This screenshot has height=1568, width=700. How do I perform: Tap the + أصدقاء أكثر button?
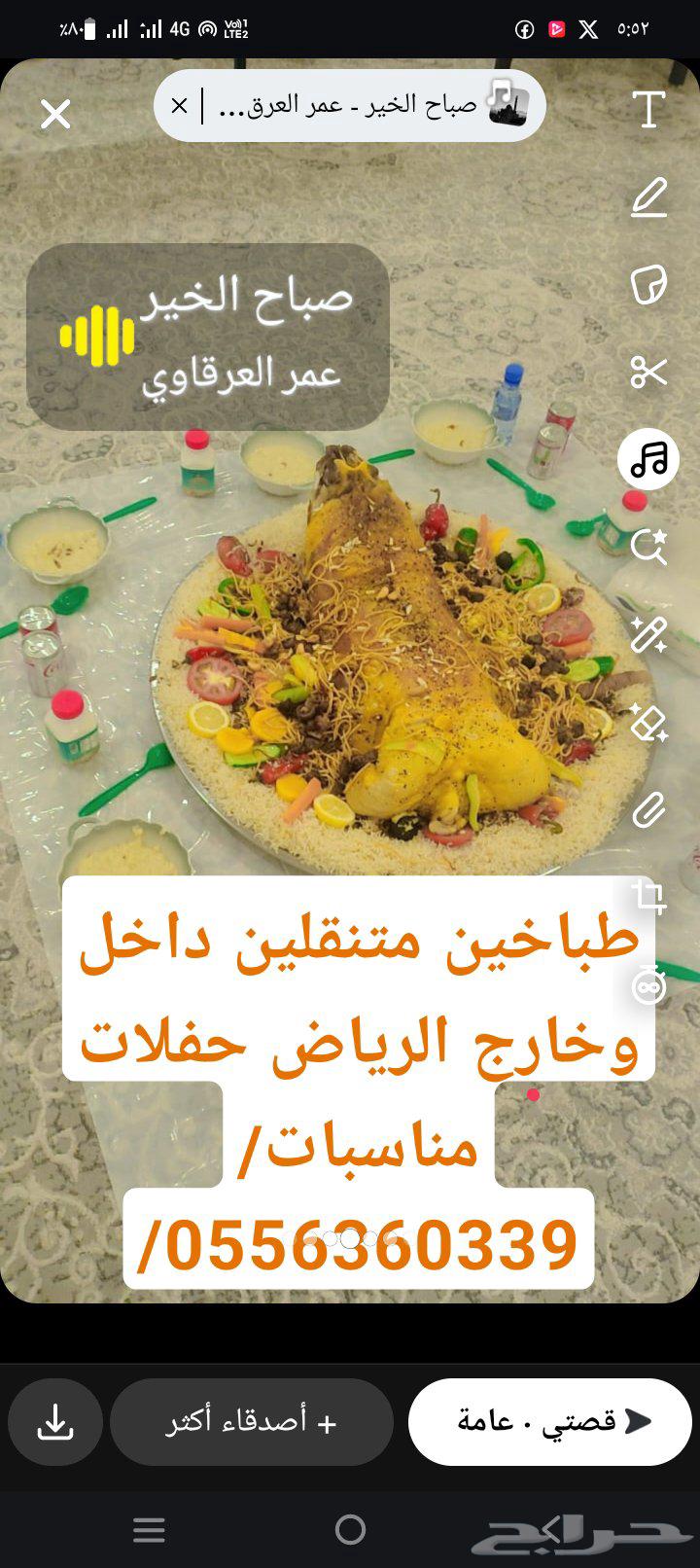click(252, 1421)
